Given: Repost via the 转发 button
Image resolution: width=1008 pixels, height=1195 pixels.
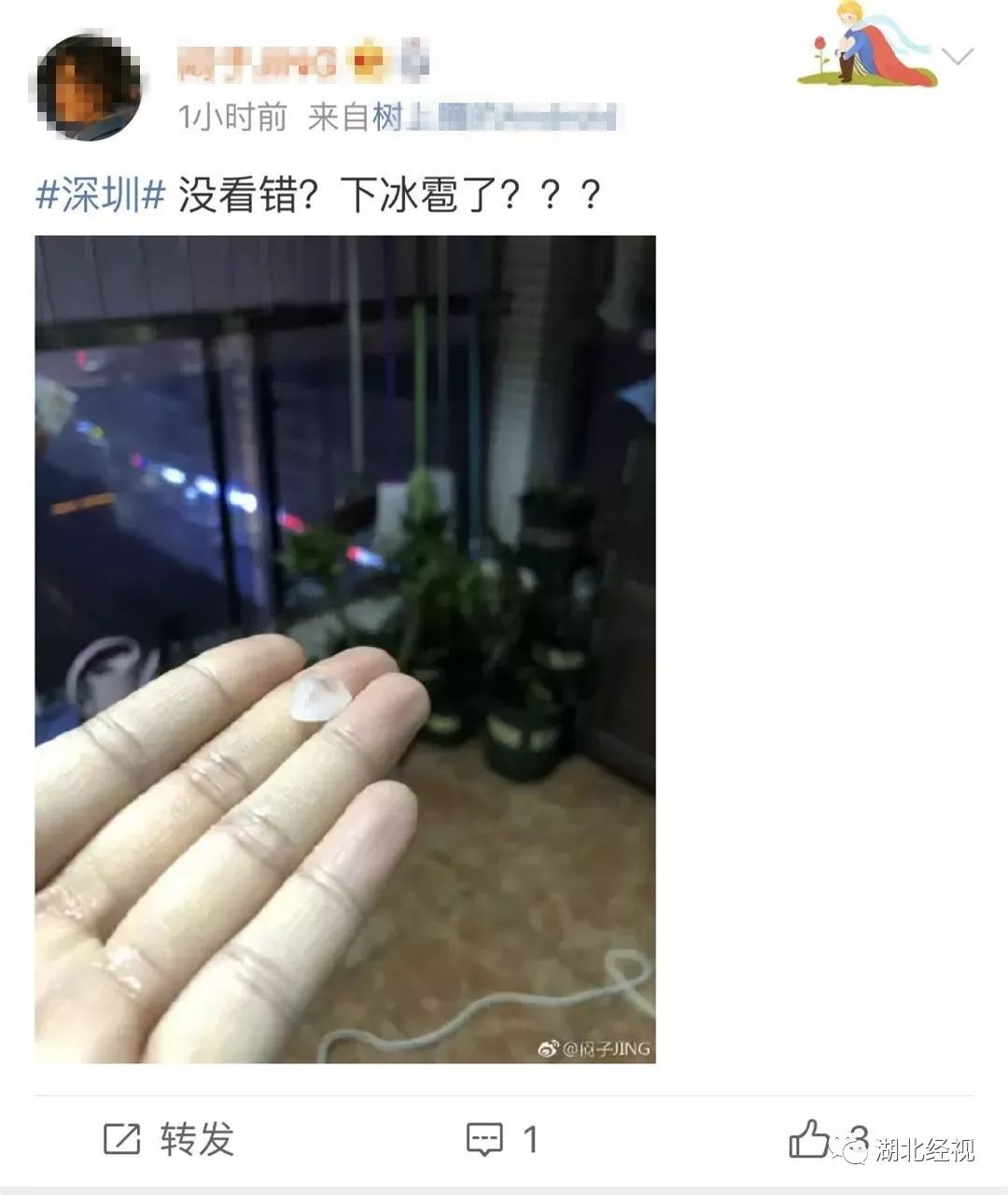Looking at the screenshot, I should pos(168,1139).
